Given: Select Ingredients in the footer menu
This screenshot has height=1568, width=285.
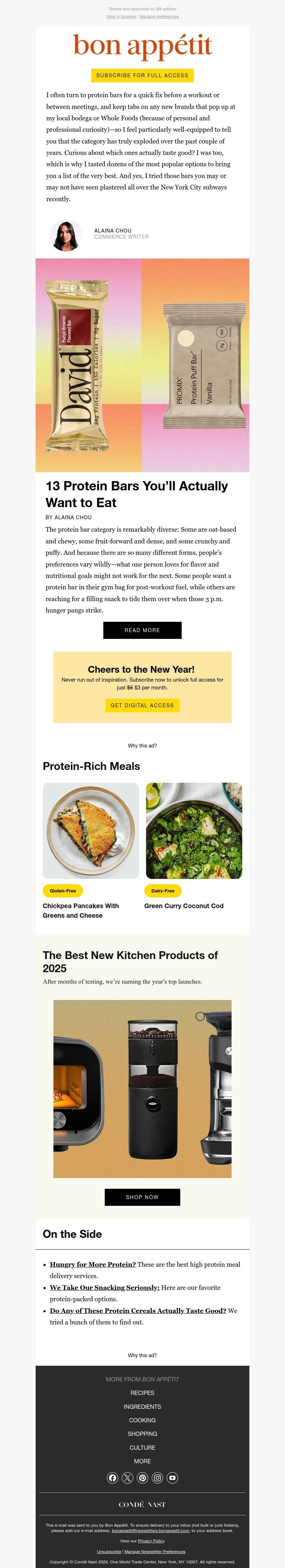Looking at the screenshot, I should coord(142,1407).
